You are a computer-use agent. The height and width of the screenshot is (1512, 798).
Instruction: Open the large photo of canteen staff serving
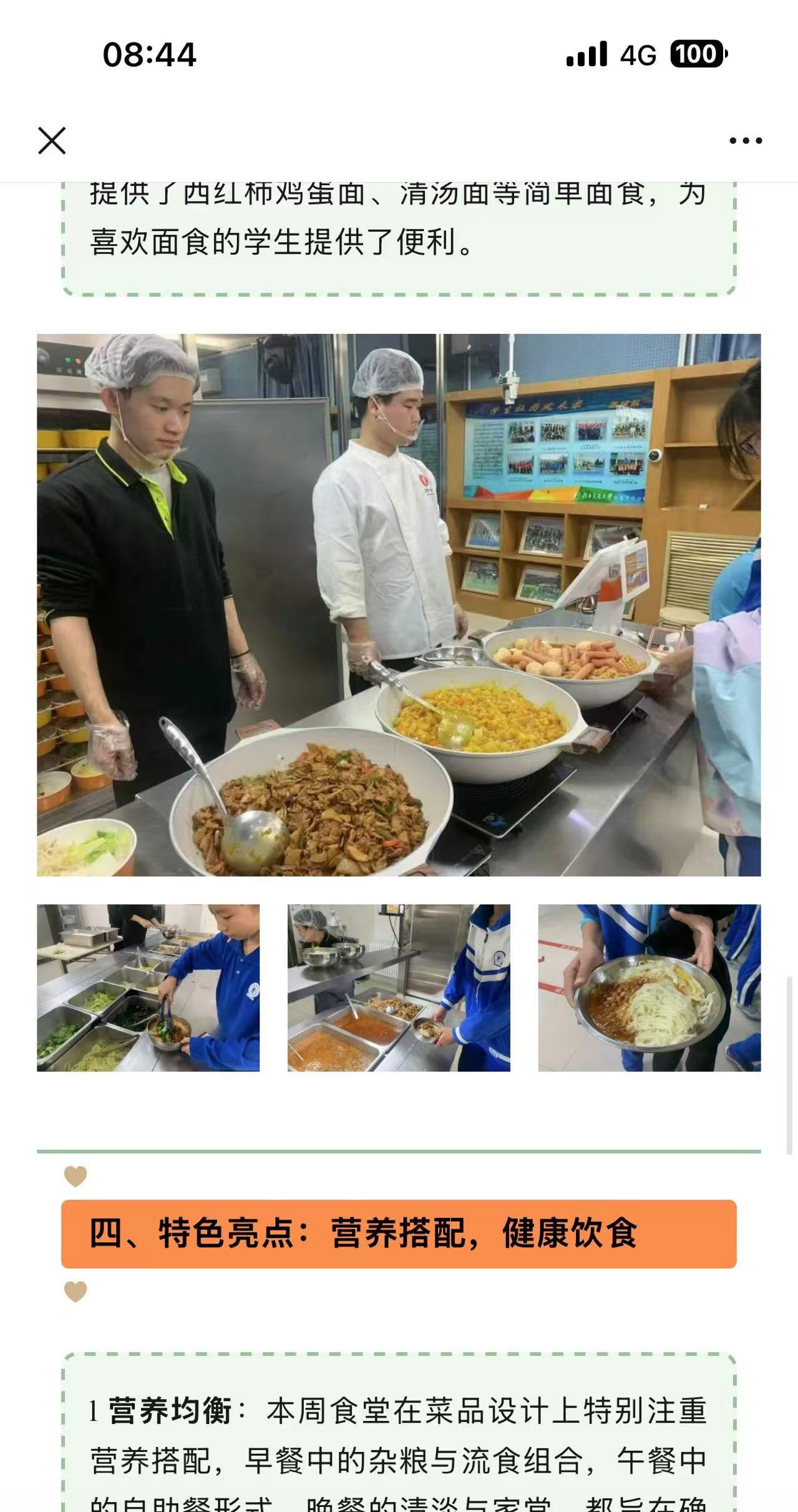click(399, 604)
